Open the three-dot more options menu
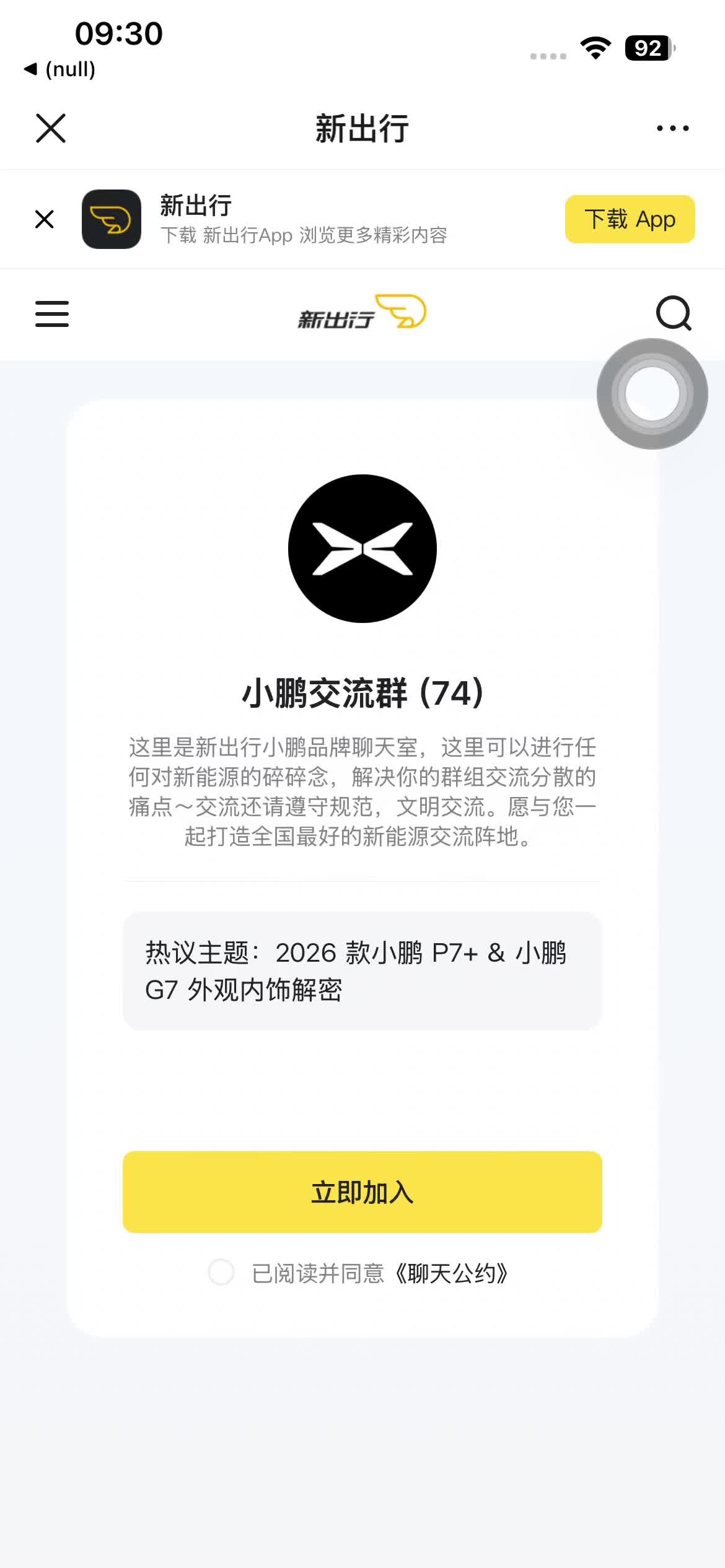725x1568 pixels. point(672,128)
